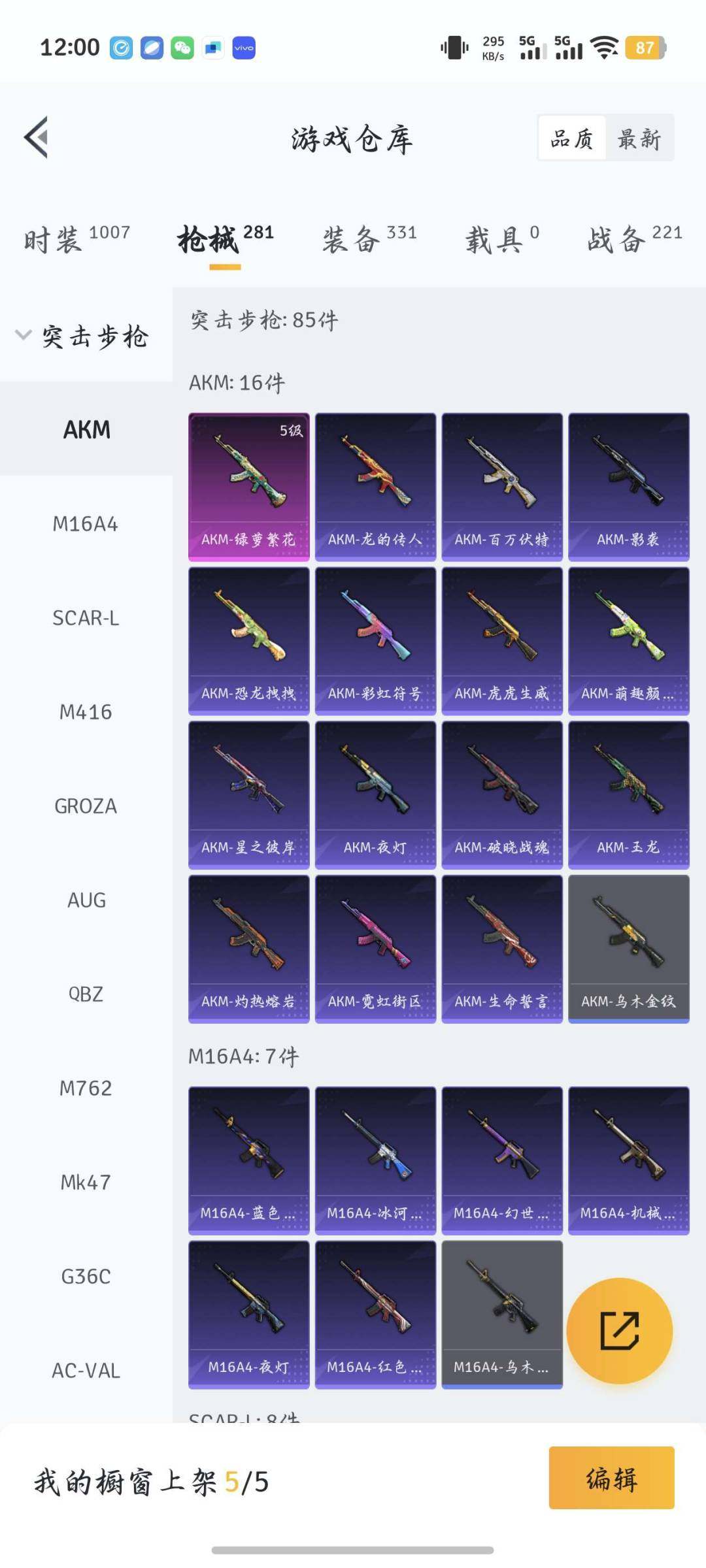The height and width of the screenshot is (1568, 706).
Task: Open the M16A4-夜灯 skin
Action: [x=248, y=1315]
